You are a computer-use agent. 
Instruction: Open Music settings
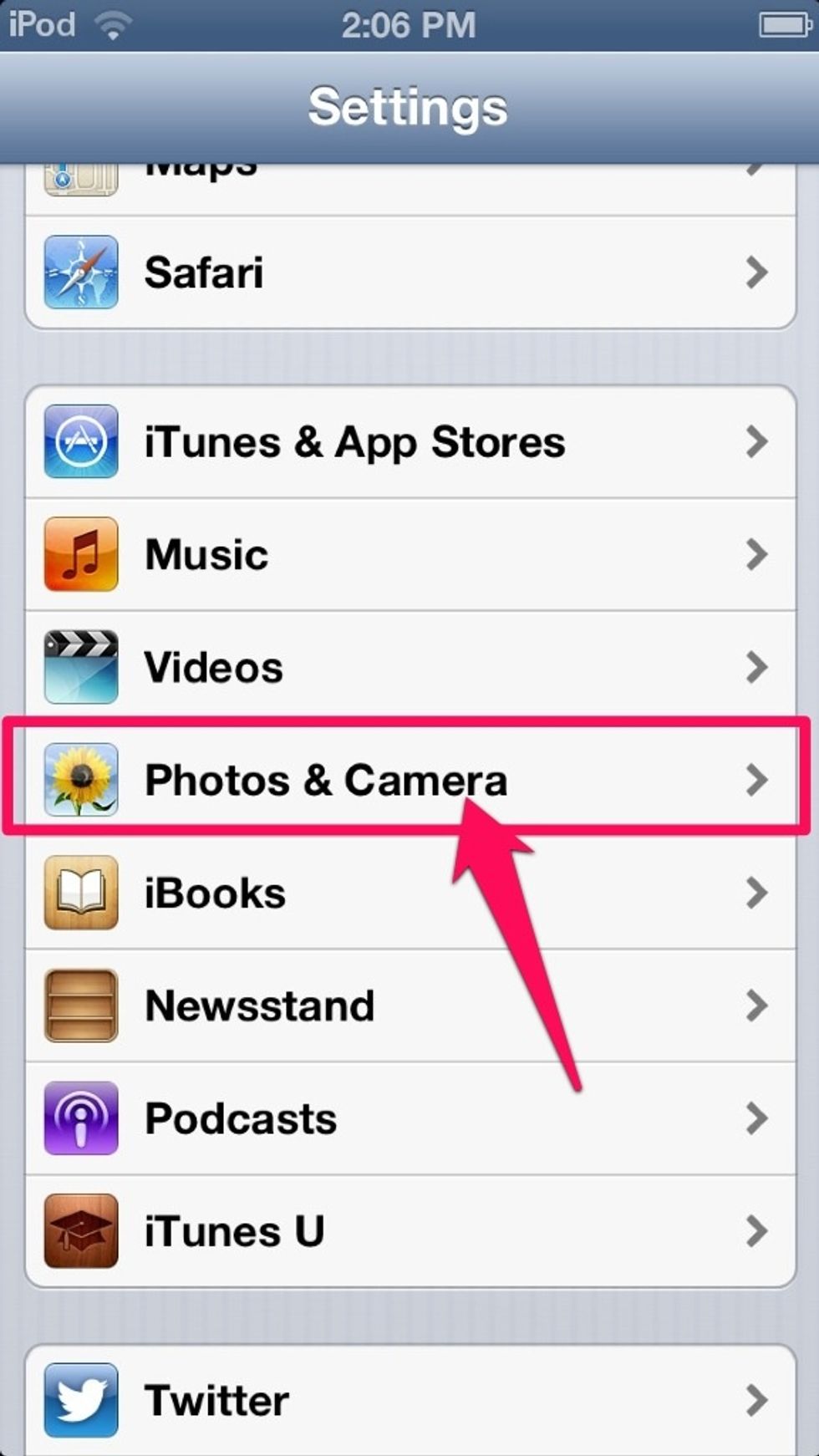tap(410, 555)
